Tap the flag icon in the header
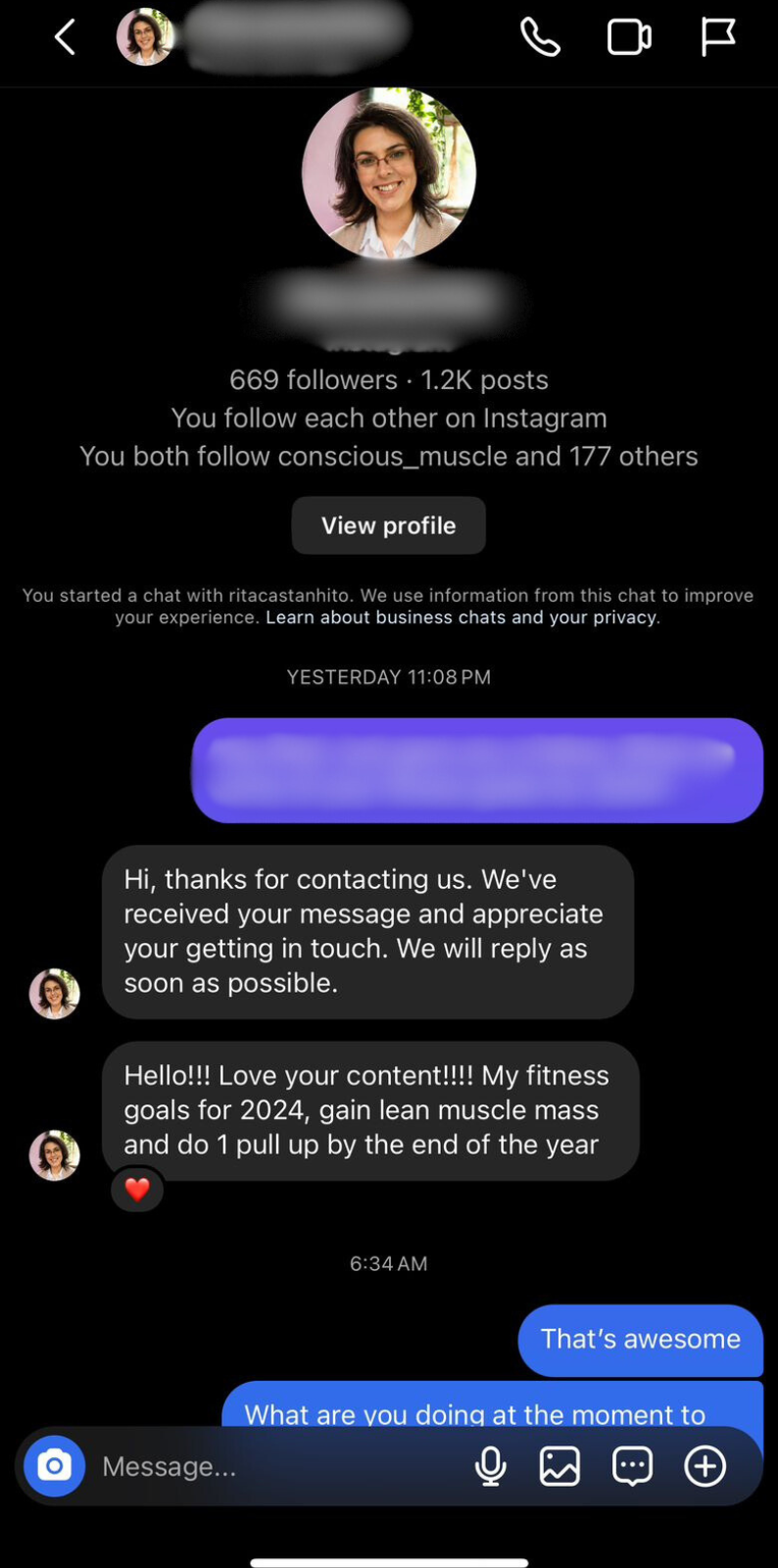This screenshot has width=778, height=1568. (x=718, y=38)
